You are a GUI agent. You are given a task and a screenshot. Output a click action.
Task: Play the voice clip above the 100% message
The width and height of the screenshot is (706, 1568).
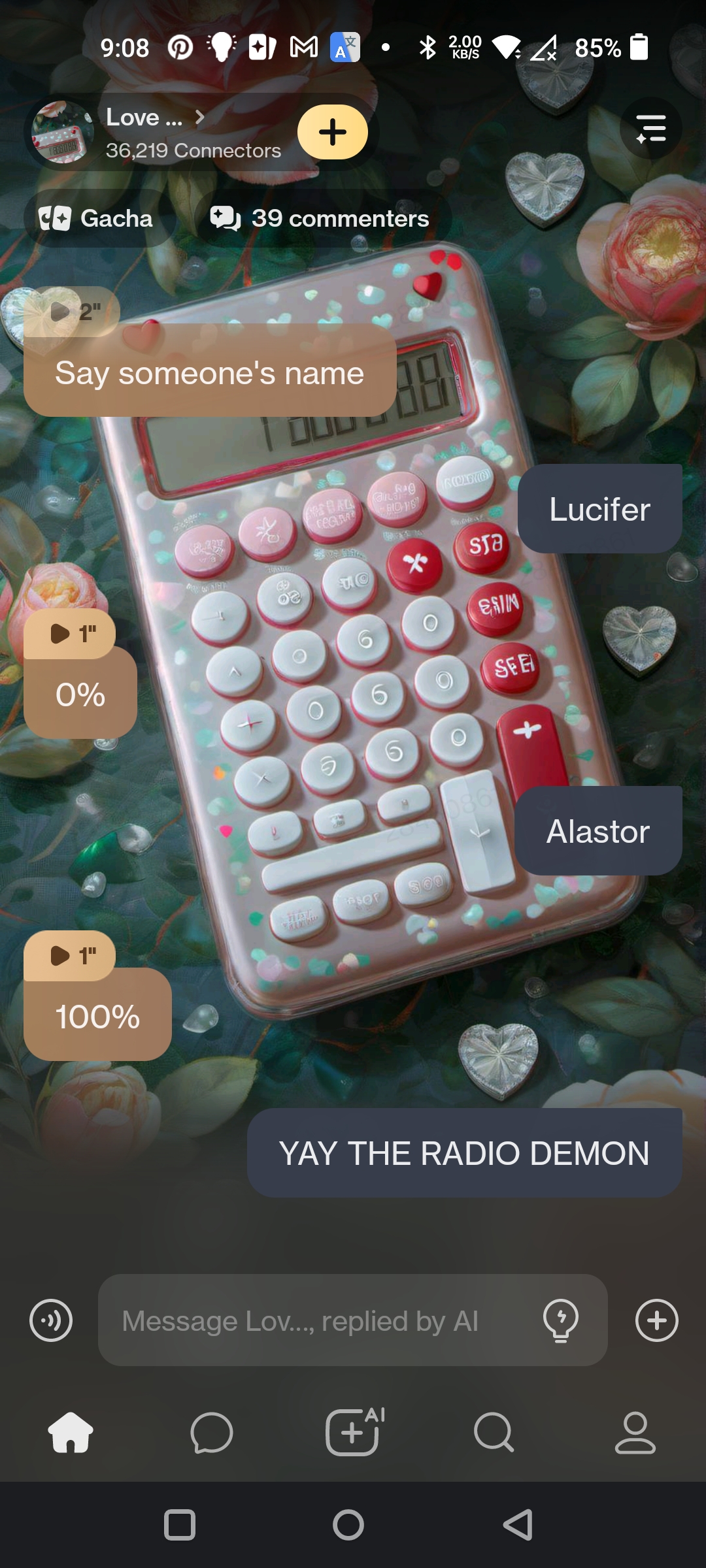71,955
